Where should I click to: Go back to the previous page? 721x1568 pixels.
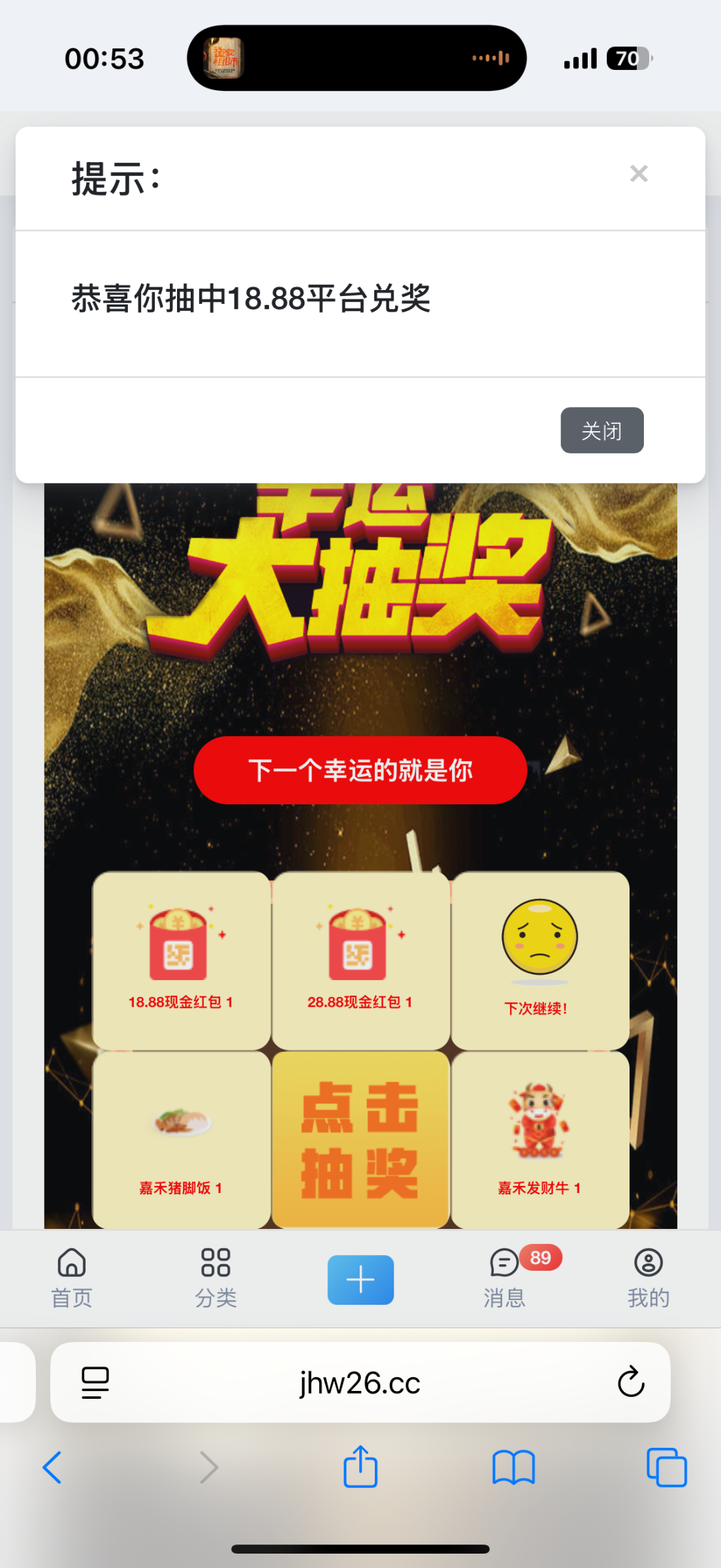click(x=52, y=1468)
